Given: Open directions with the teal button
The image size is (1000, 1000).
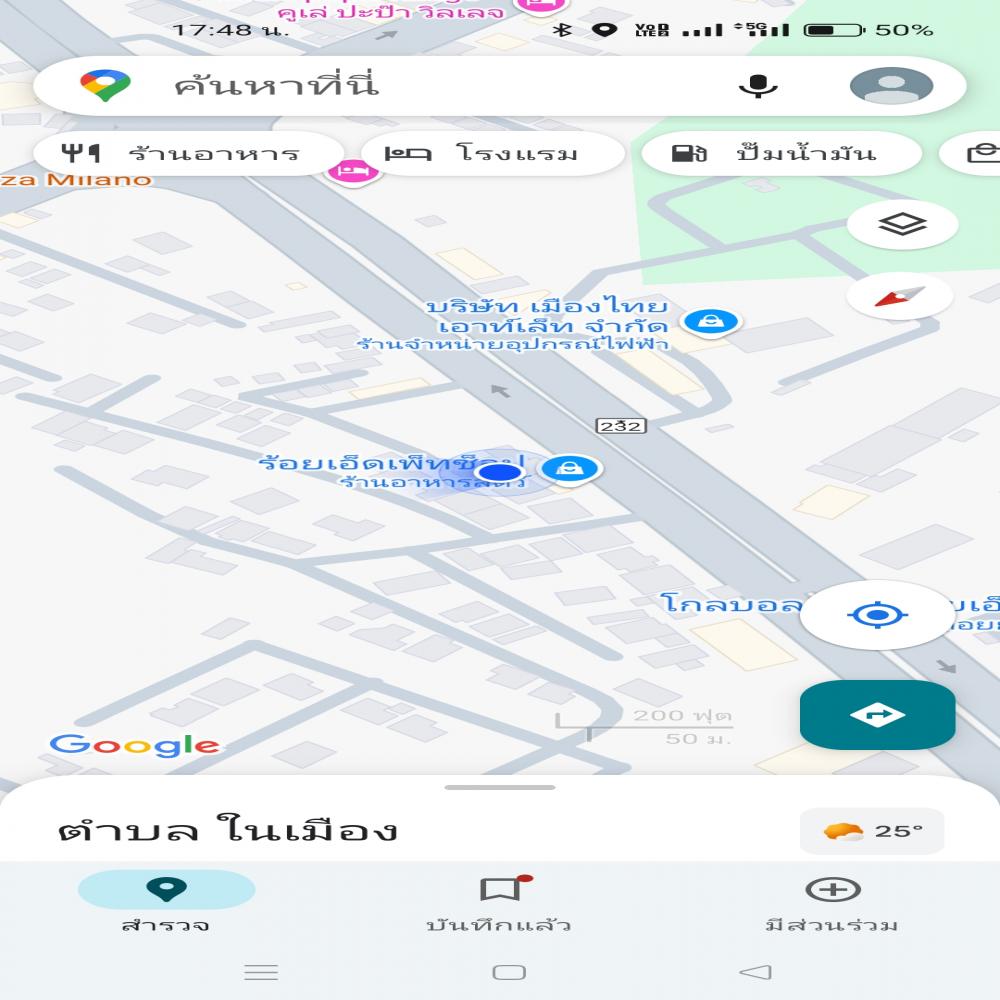Looking at the screenshot, I should pyautogui.click(x=877, y=714).
